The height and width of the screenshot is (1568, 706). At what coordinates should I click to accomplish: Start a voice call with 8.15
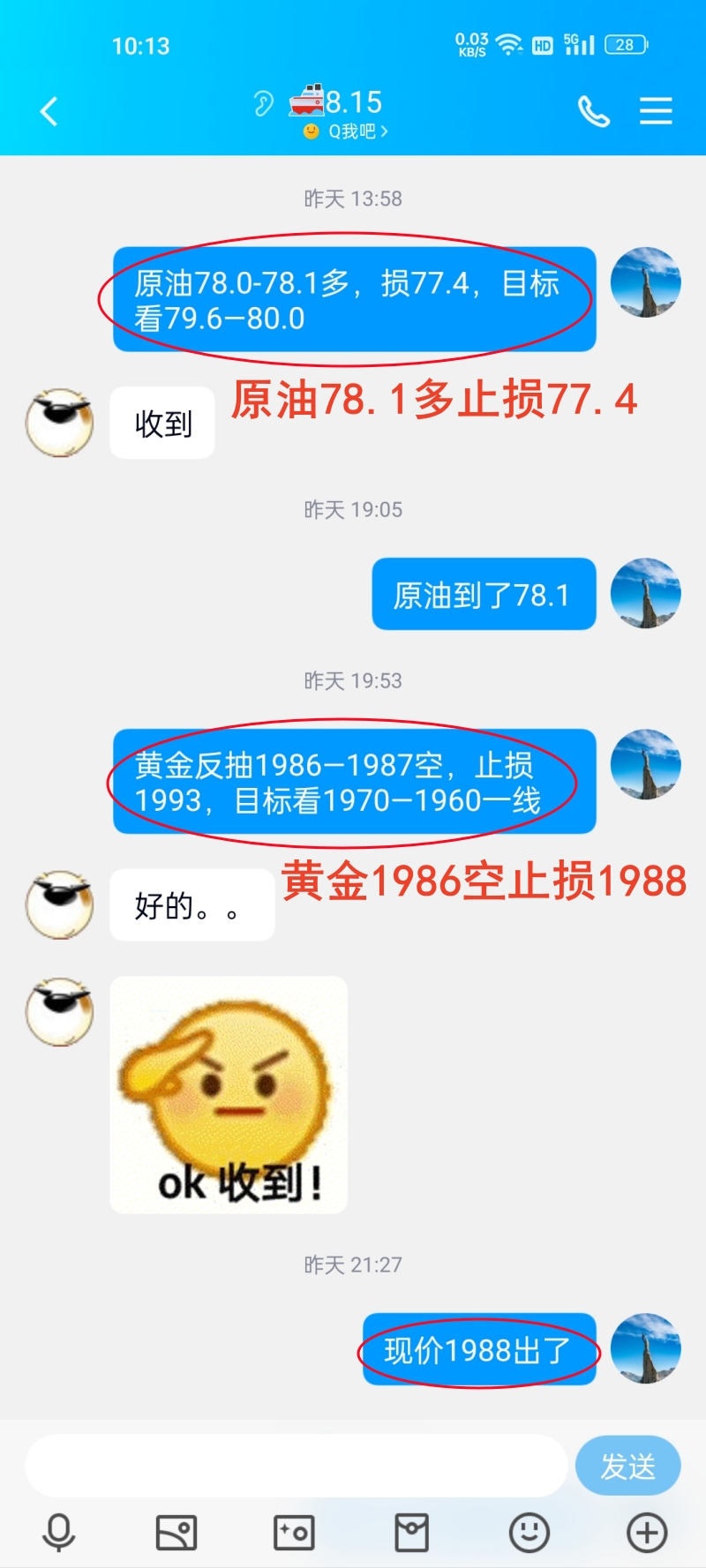pyautogui.click(x=593, y=111)
